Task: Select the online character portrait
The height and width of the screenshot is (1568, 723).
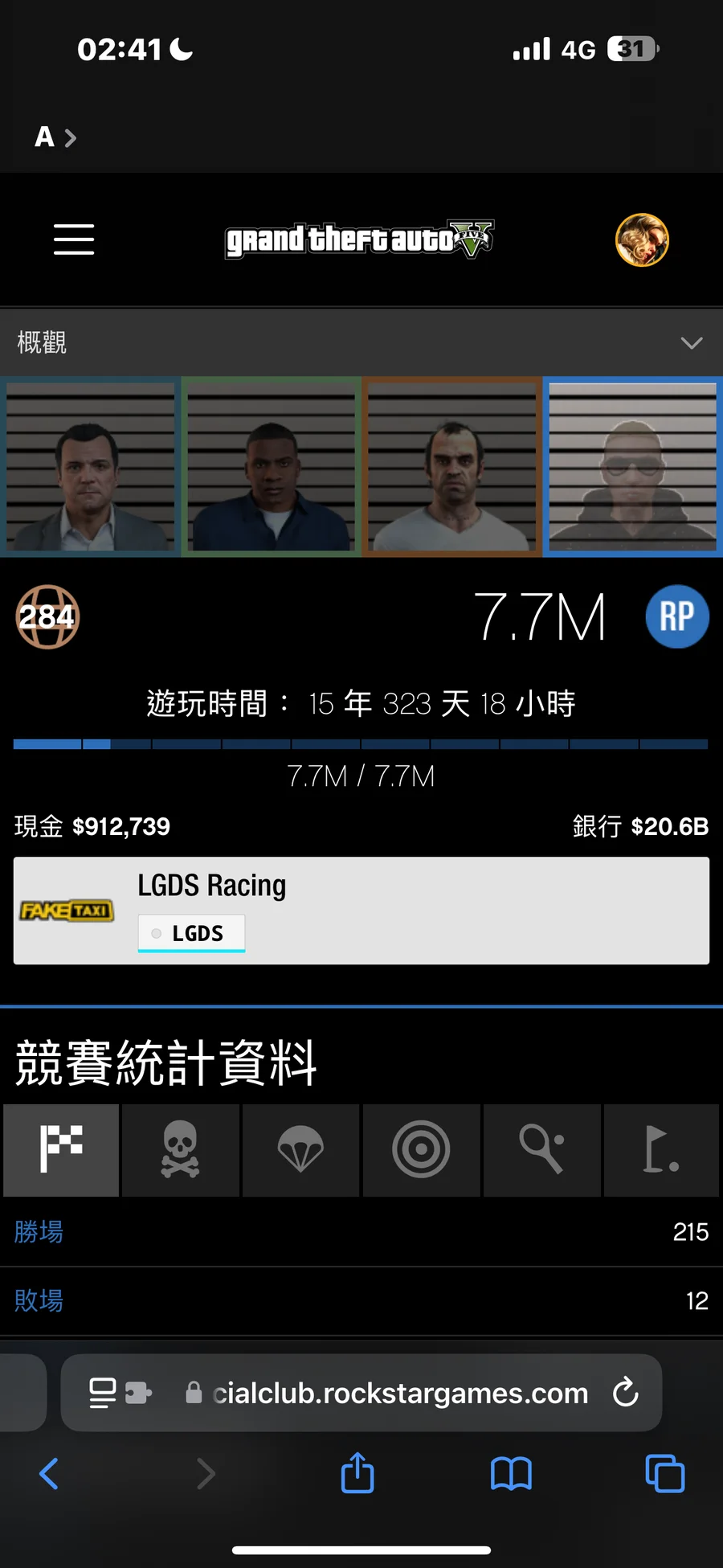Action: coord(633,467)
